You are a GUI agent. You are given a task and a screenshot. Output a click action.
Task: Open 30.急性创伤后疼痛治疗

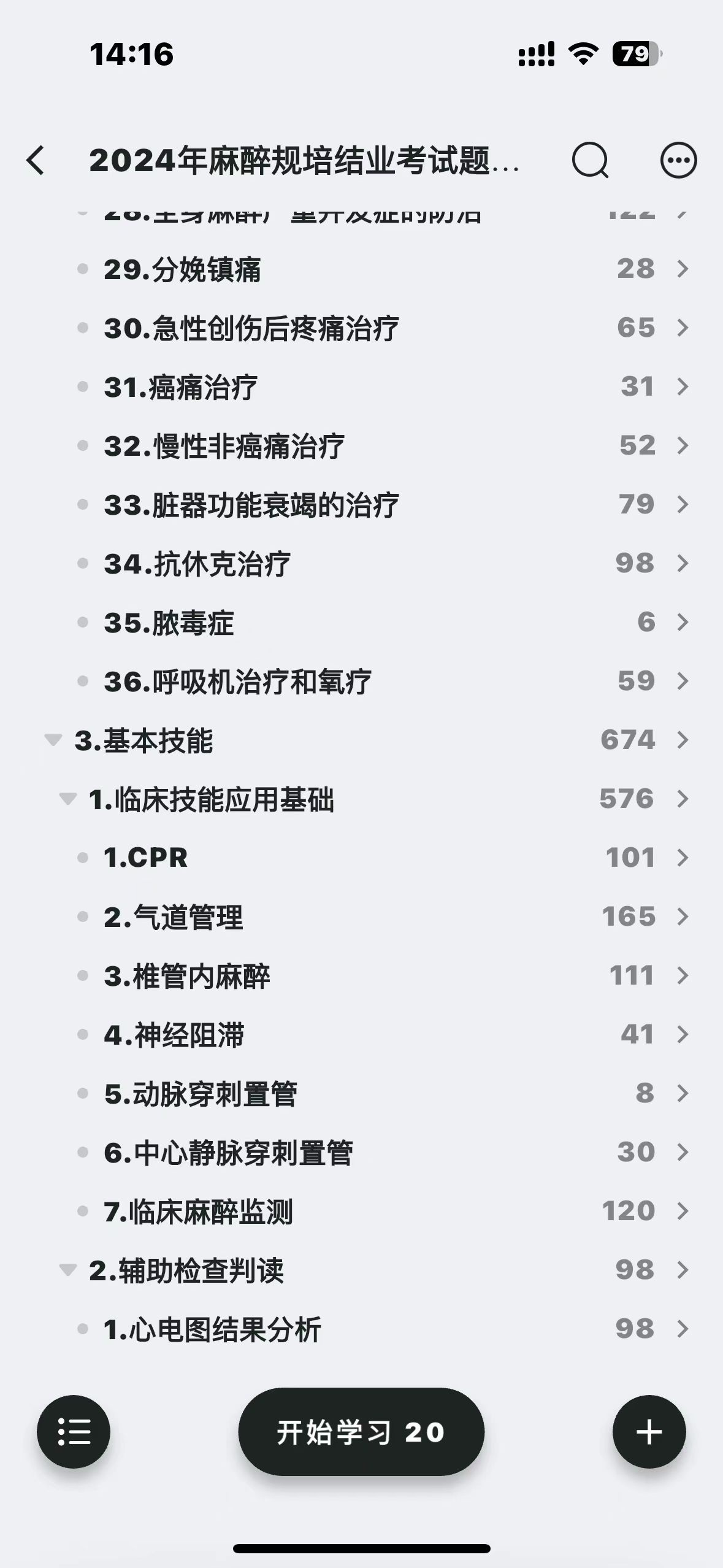tap(362, 328)
